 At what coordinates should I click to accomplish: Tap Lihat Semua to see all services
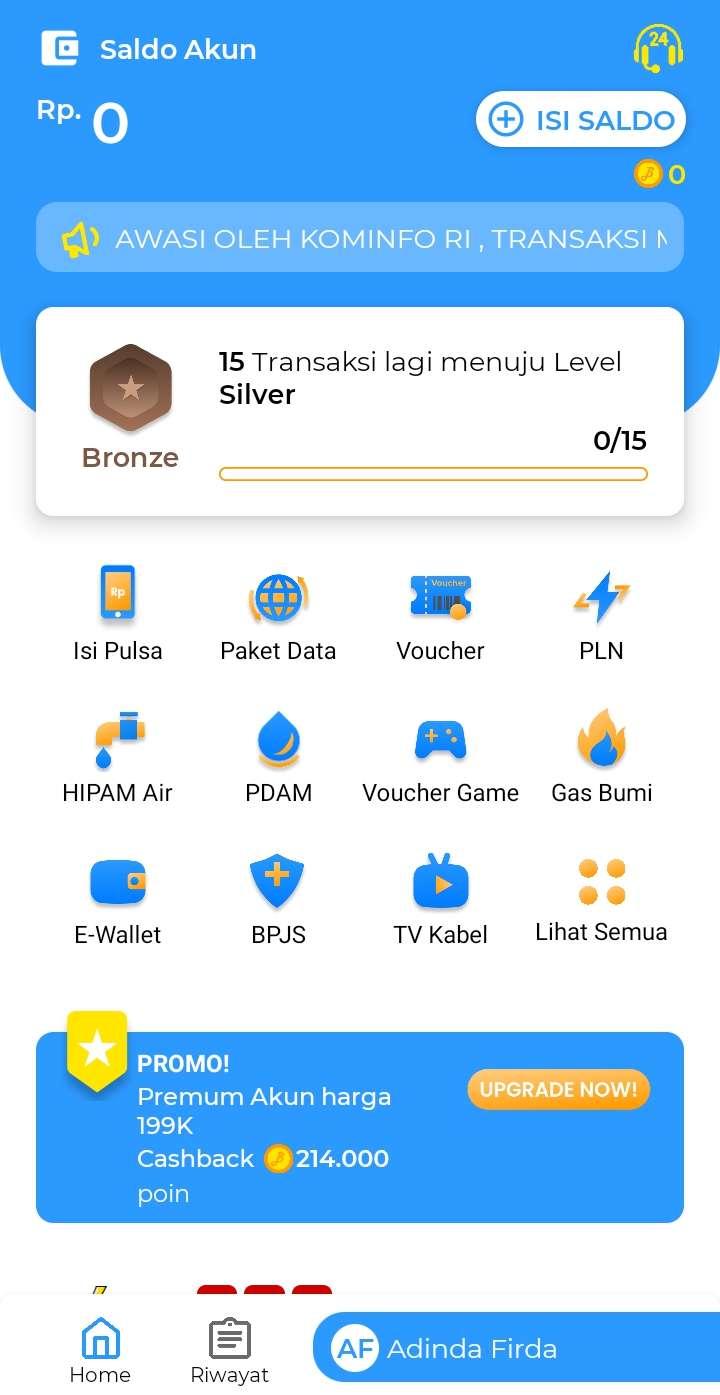[x=601, y=897]
